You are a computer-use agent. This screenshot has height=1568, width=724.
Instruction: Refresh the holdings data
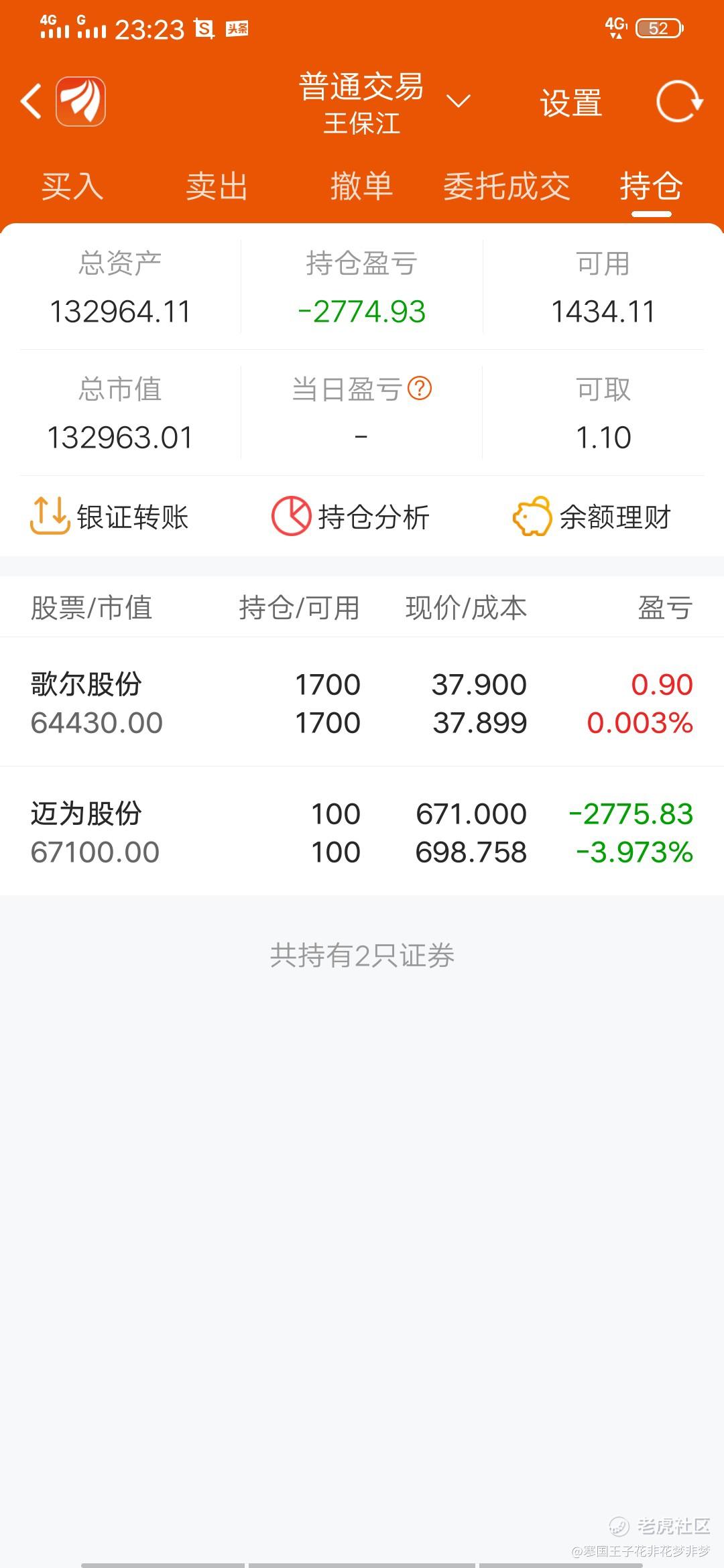coord(679,102)
